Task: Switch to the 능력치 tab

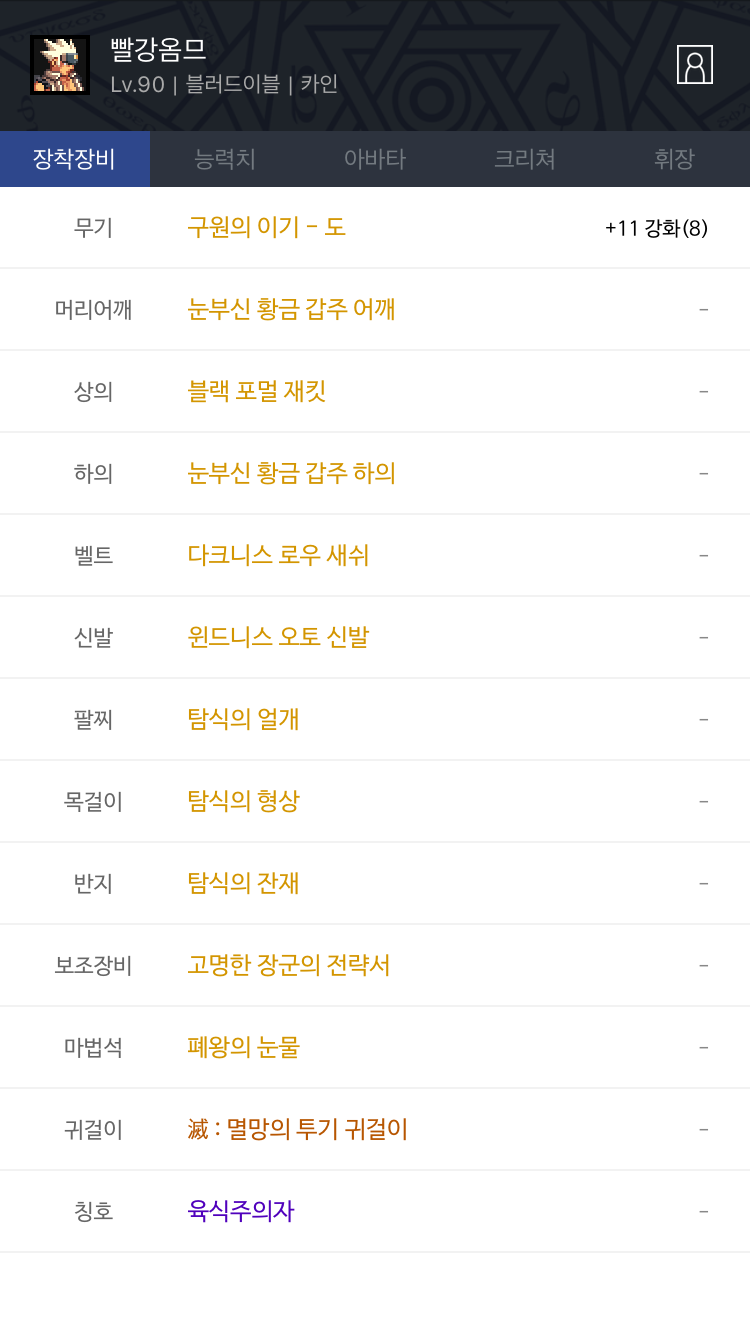Action: coord(225,159)
